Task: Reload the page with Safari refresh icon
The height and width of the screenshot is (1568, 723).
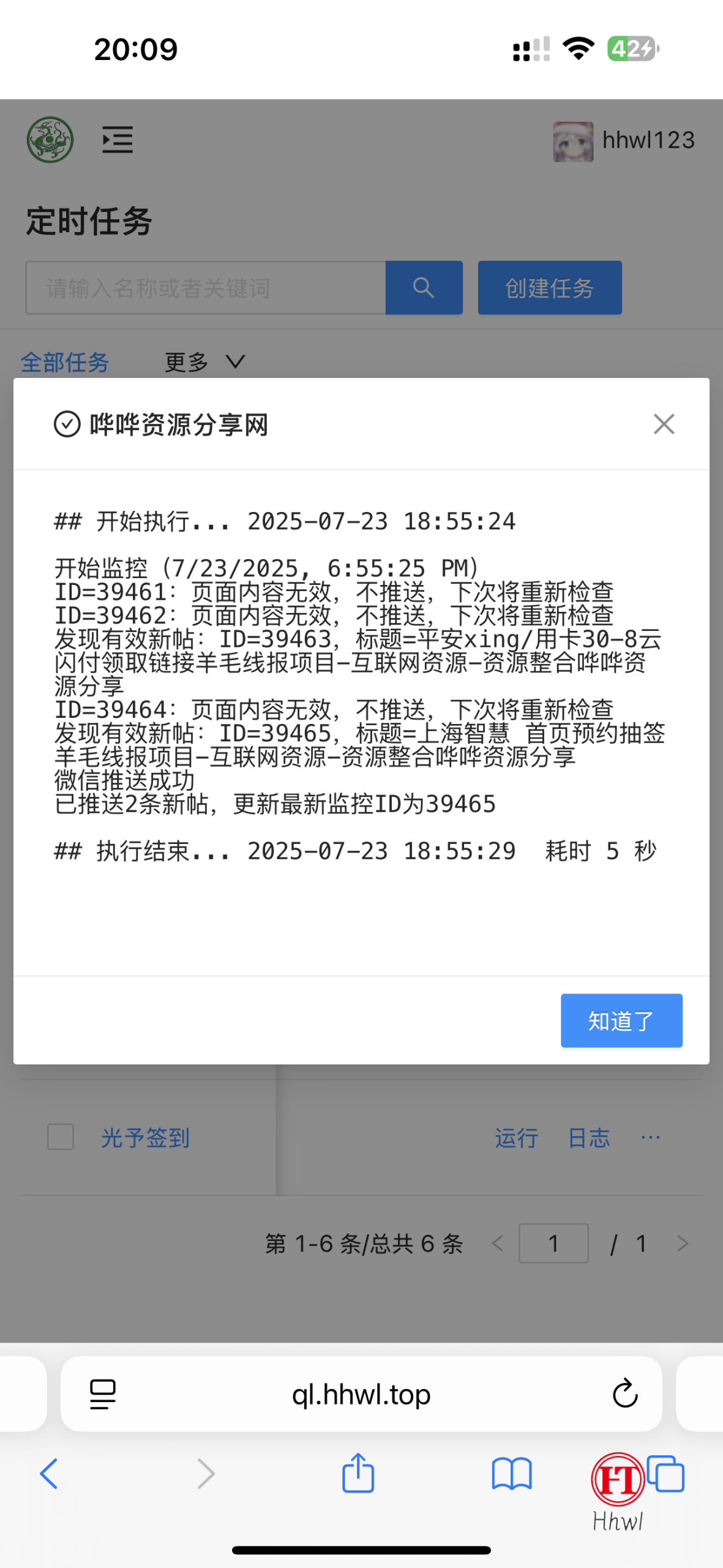Action: 624,1395
